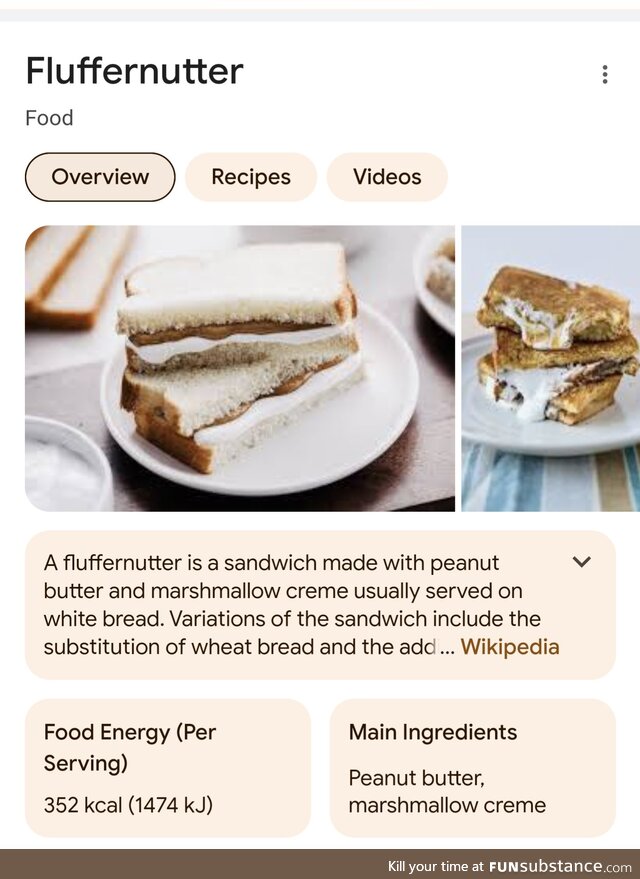Open the Main Ingredients card
The width and height of the screenshot is (640, 879).
click(473, 767)
